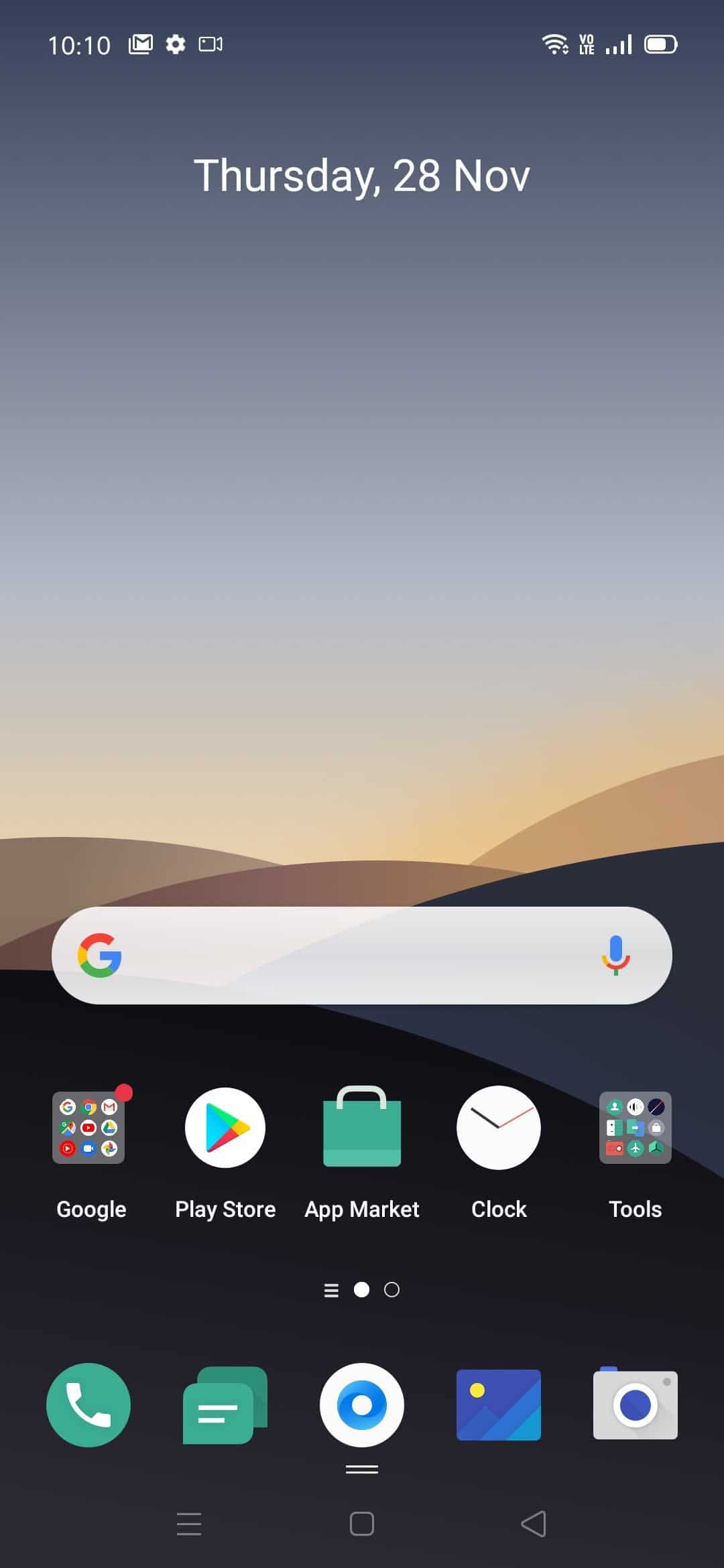
Task: Start a voice search with the microphone
Action: click(x=615, y=956)
